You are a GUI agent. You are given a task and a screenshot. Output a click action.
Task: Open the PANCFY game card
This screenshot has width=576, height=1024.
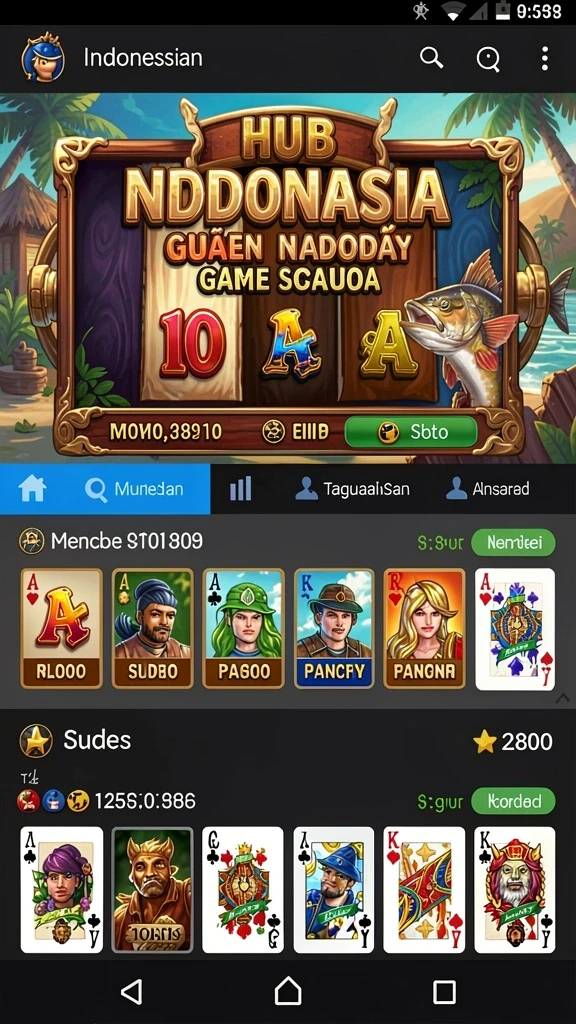(x=334, y=628)
